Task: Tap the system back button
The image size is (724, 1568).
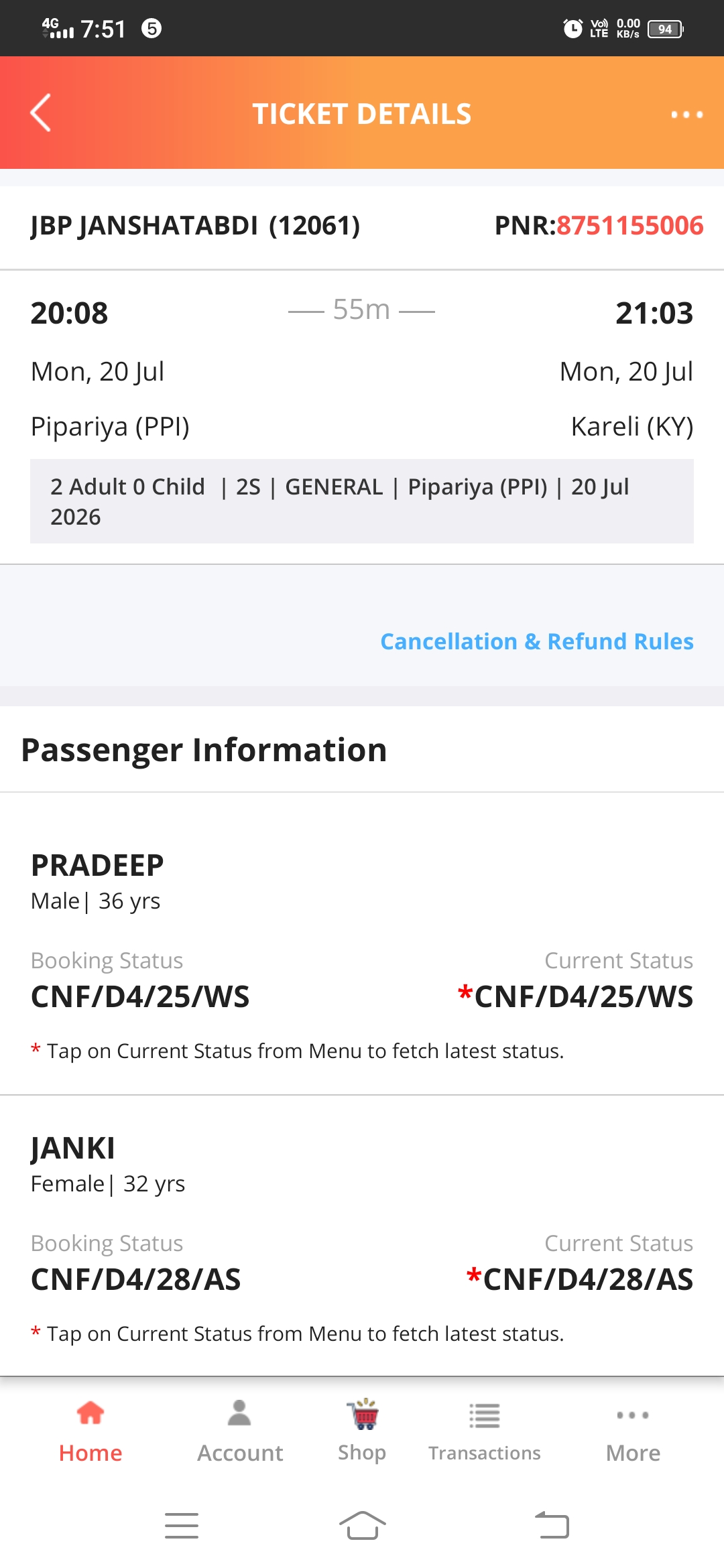Action: 552,1526
